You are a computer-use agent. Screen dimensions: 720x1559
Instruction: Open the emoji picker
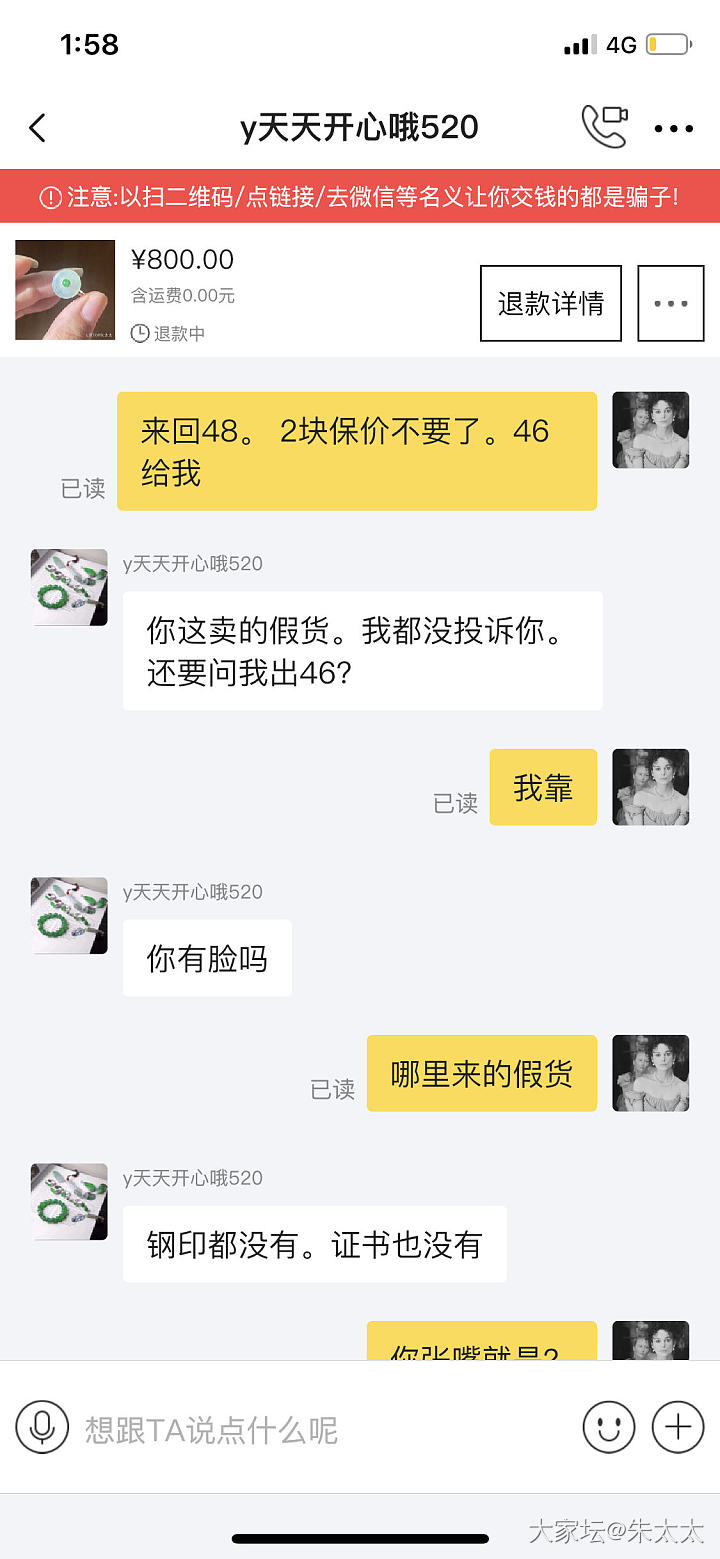tap(608, 1427)
